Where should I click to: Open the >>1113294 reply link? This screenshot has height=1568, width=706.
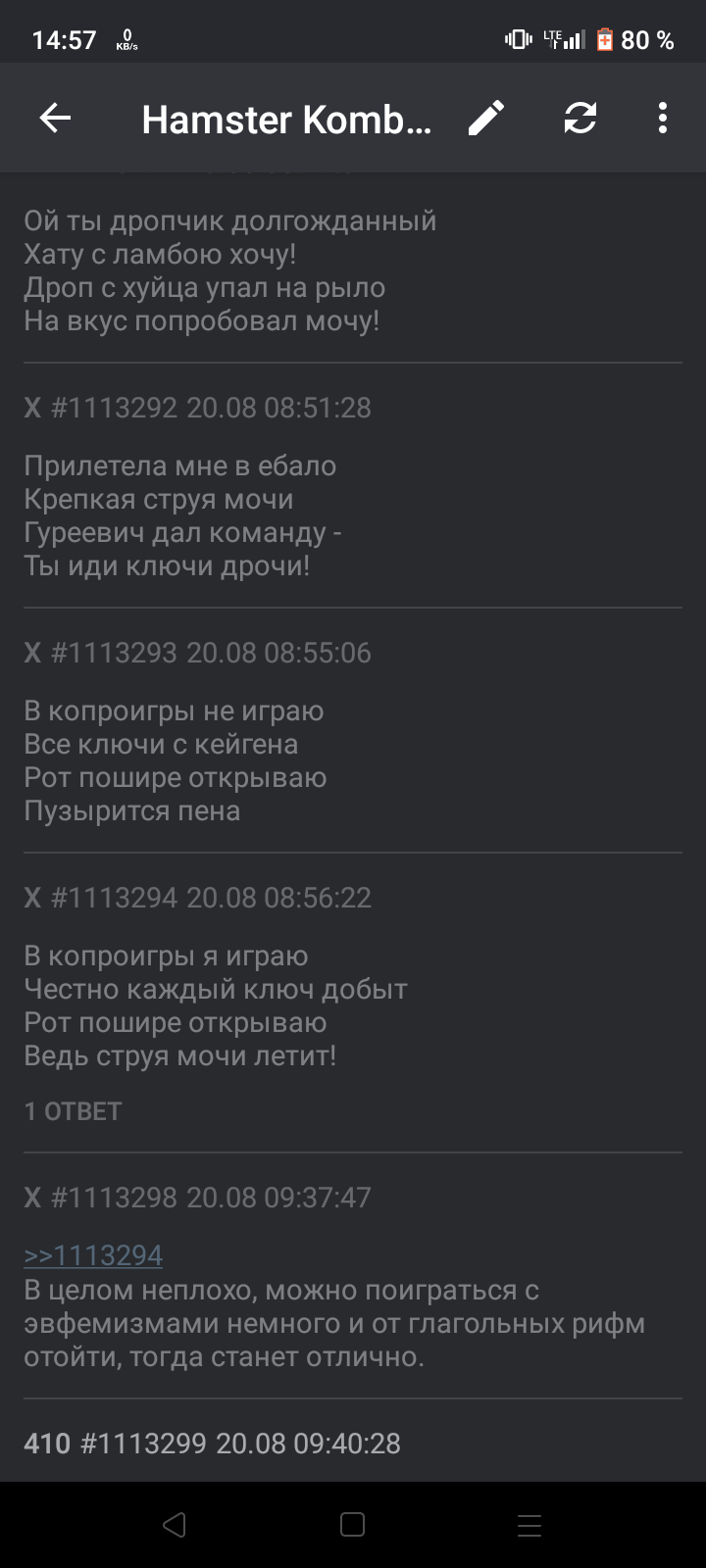click(x=93, y=1255)
